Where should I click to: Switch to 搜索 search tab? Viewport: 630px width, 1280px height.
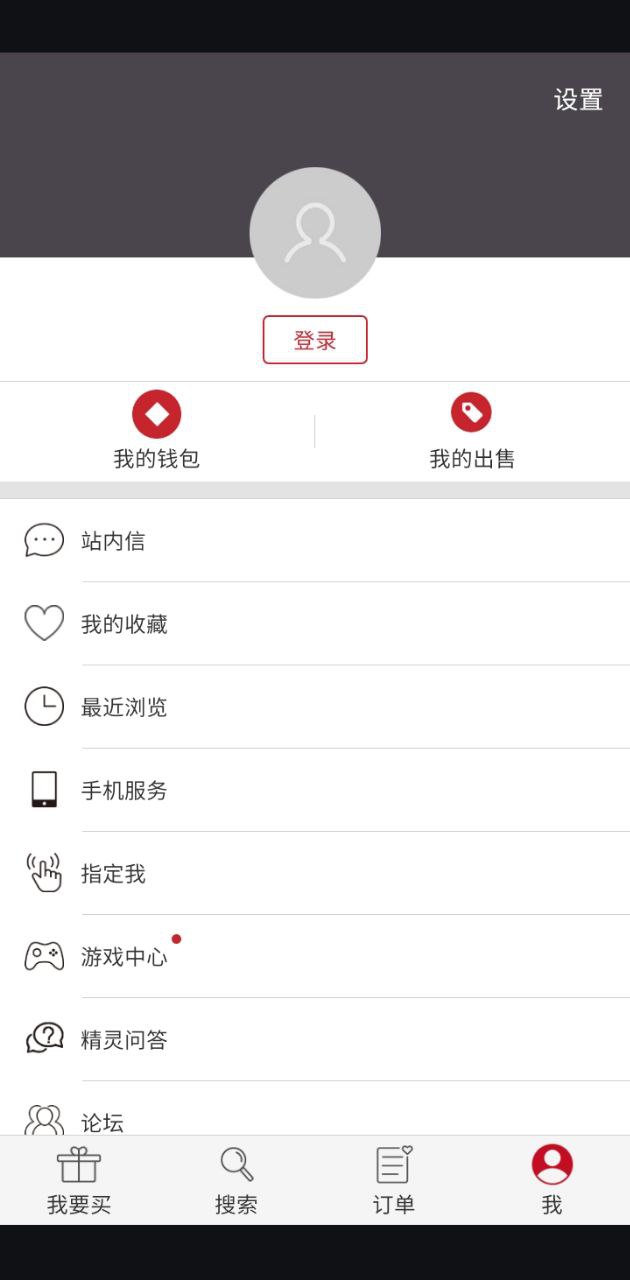(x=236, y=1181)
